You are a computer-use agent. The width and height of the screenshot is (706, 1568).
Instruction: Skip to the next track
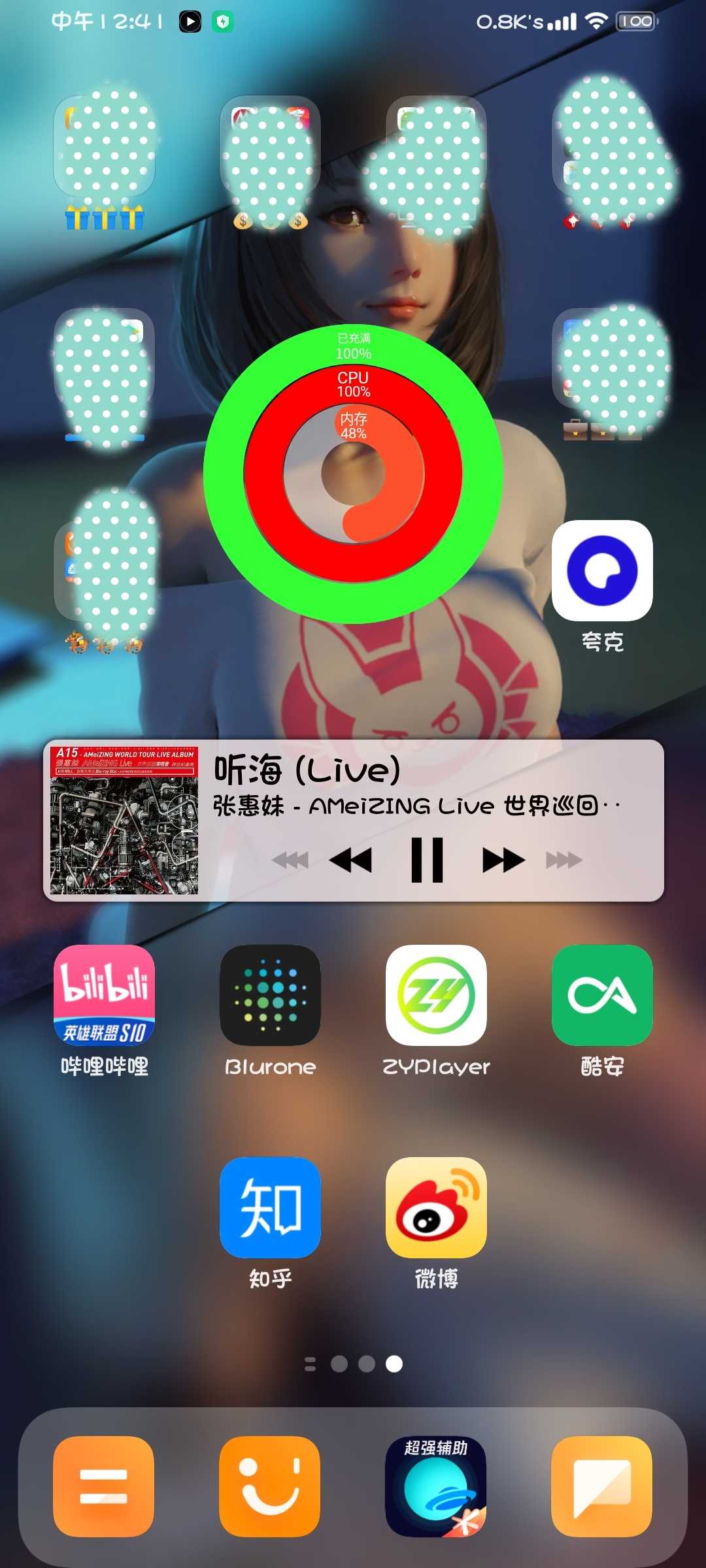(x=503, y=860)
